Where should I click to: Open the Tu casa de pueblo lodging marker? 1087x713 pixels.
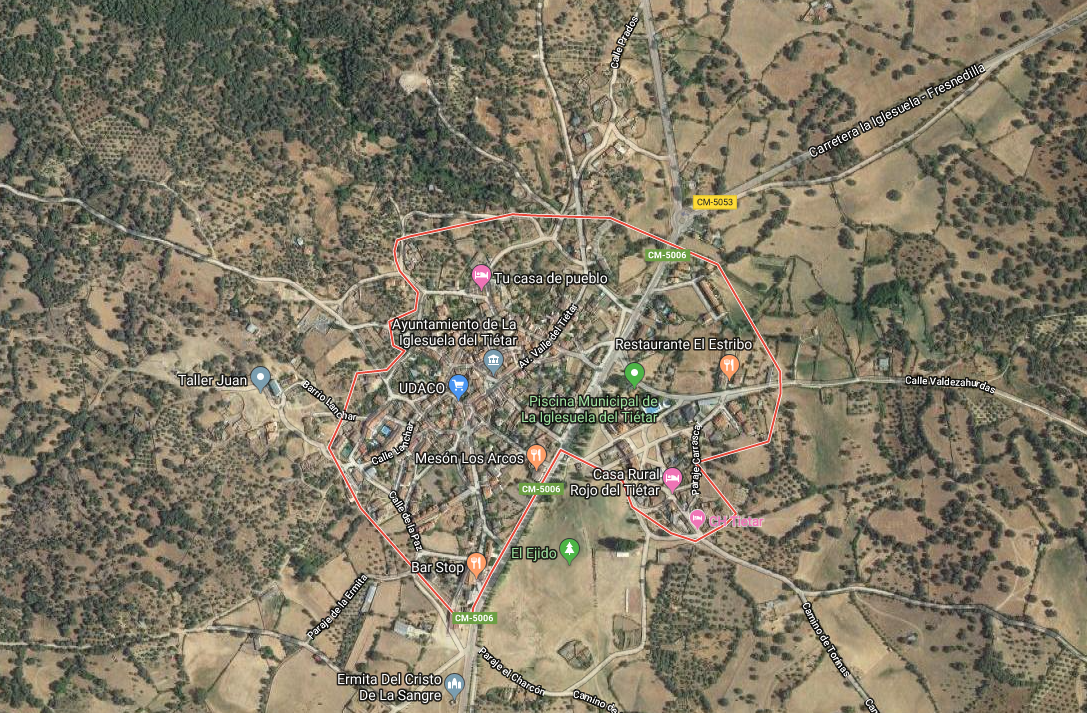point(480,275)
